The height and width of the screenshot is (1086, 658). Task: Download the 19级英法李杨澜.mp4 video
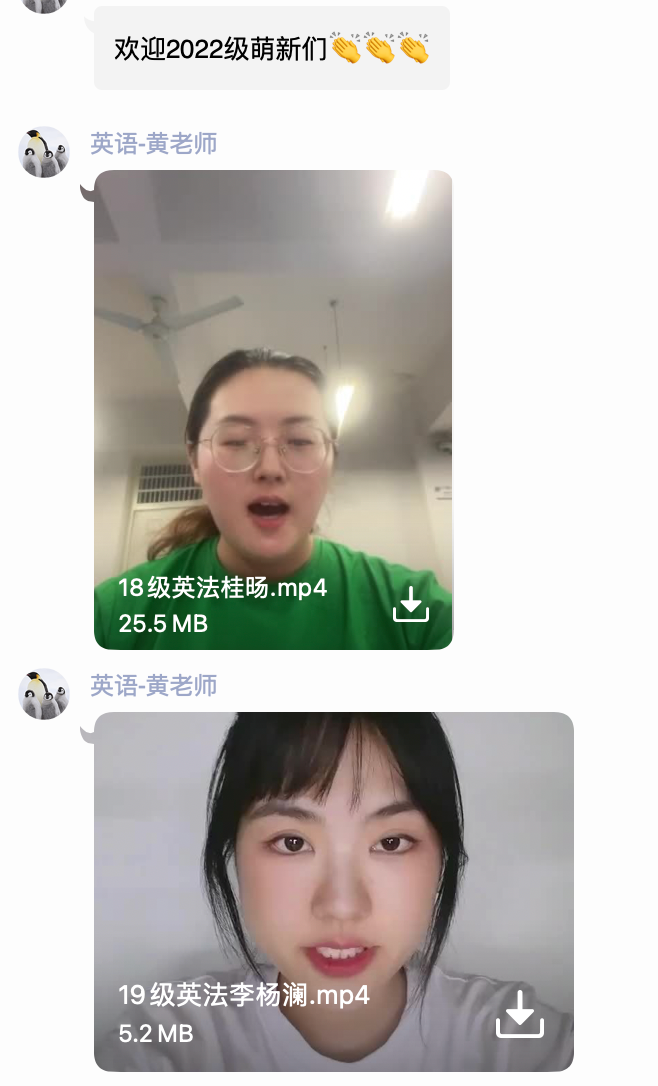coord(520,1014)
